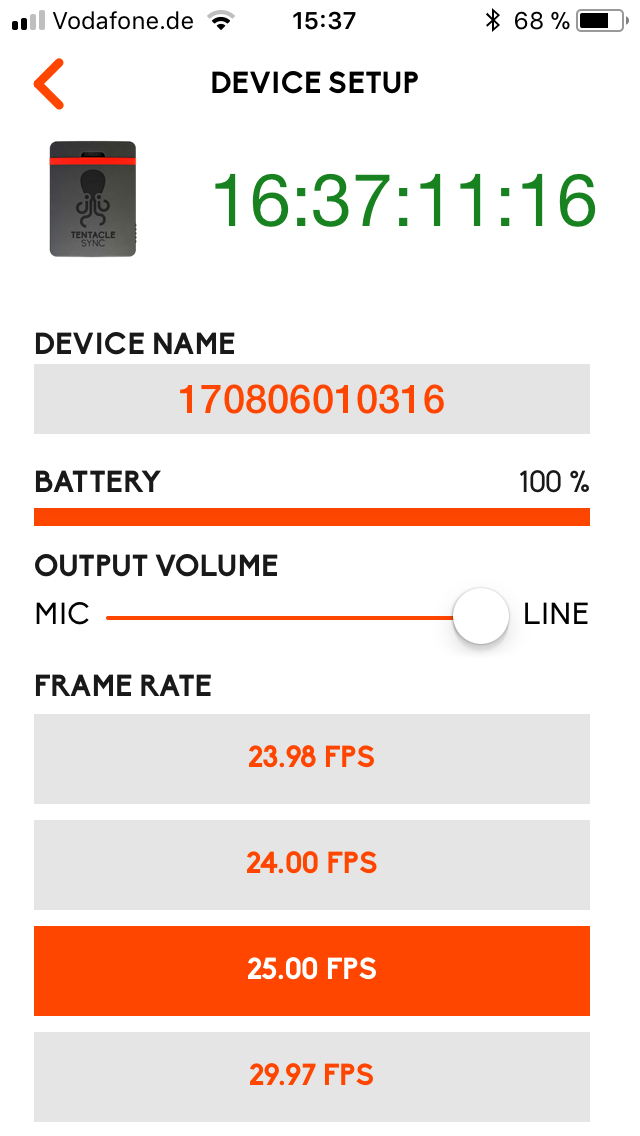Switch frame rate to 29.97 FPS
Viewport: 640px width, 1136px height.
coord(311,1075)
